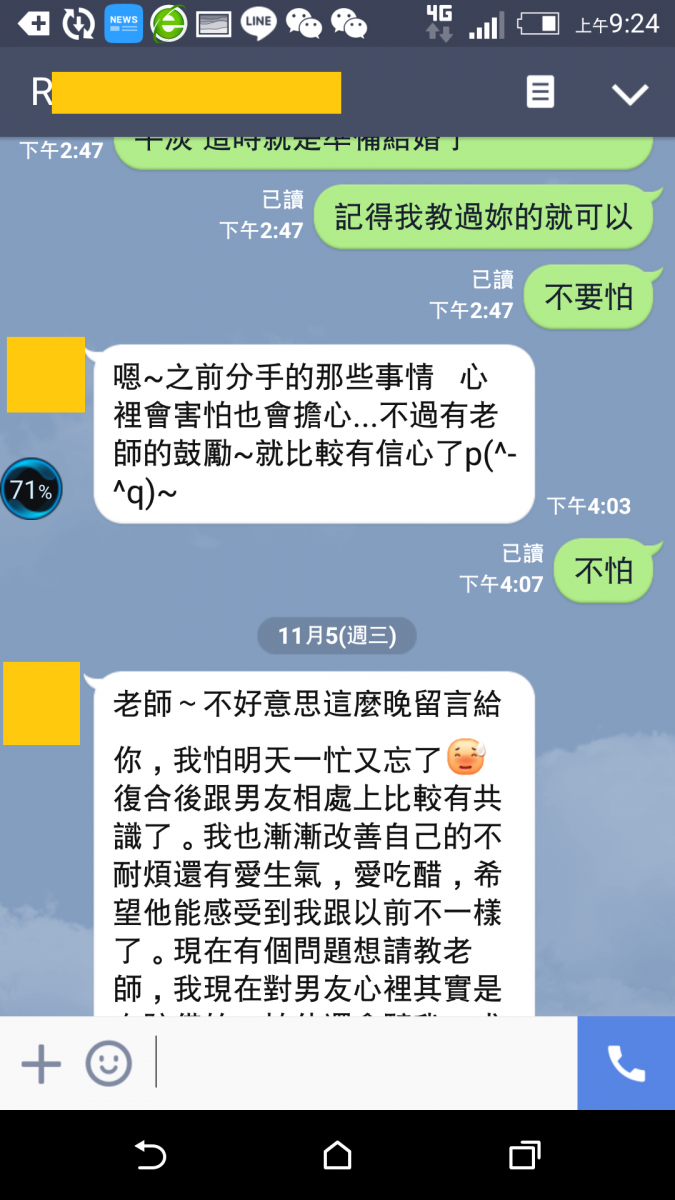Open the notes icon in the chat header

(540, 93)
